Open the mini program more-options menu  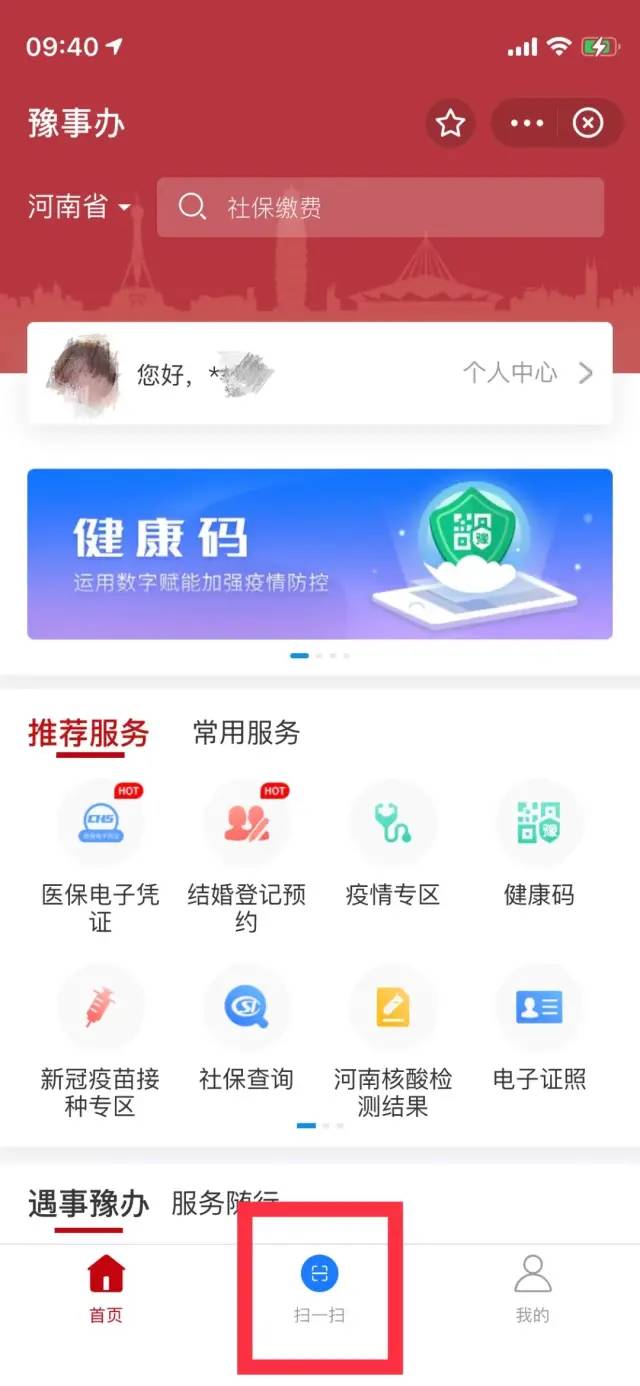pyautogui.click(x=527, y=123)
